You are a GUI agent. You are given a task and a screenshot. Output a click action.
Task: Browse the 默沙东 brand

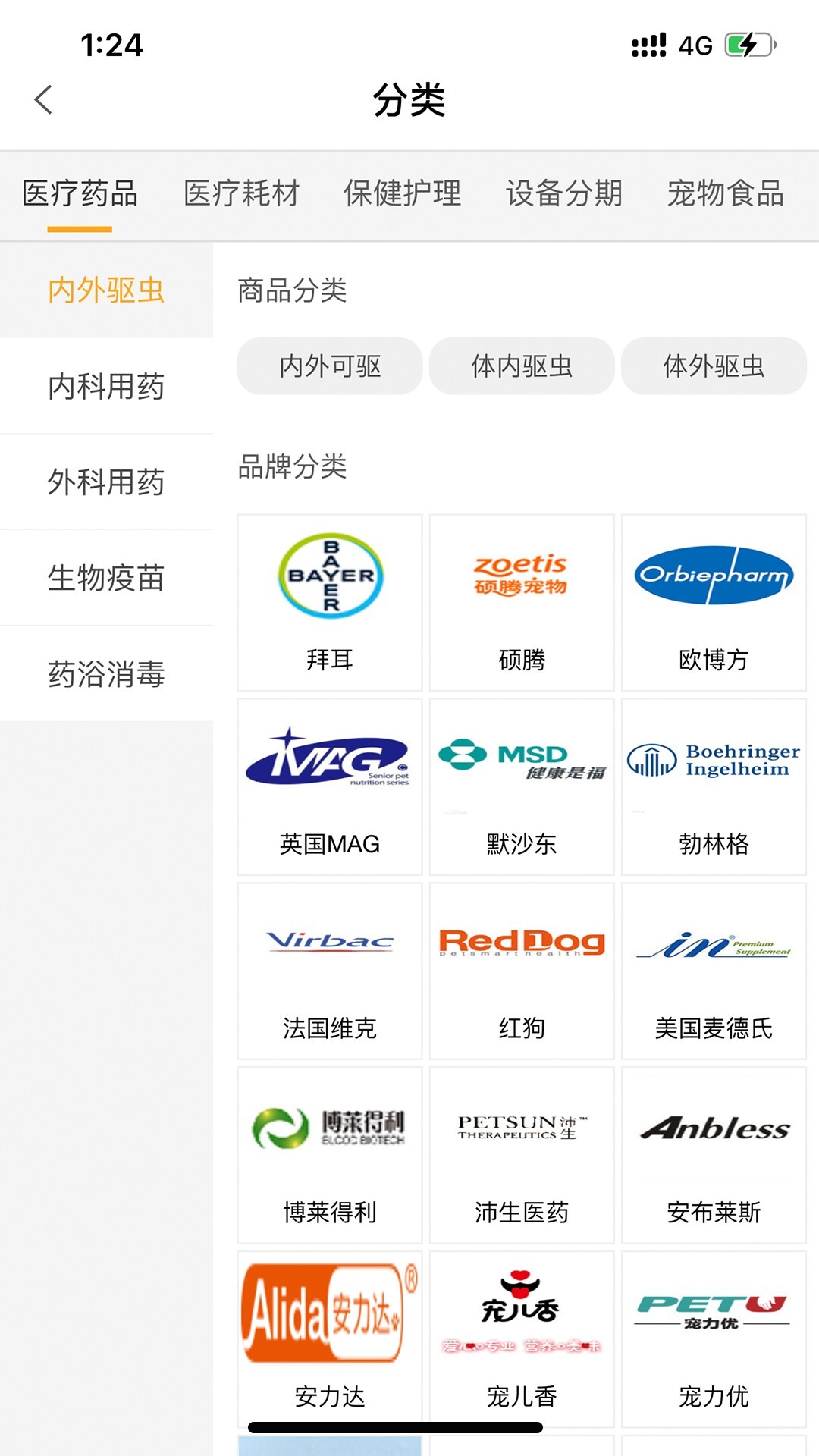click(522, 787)
